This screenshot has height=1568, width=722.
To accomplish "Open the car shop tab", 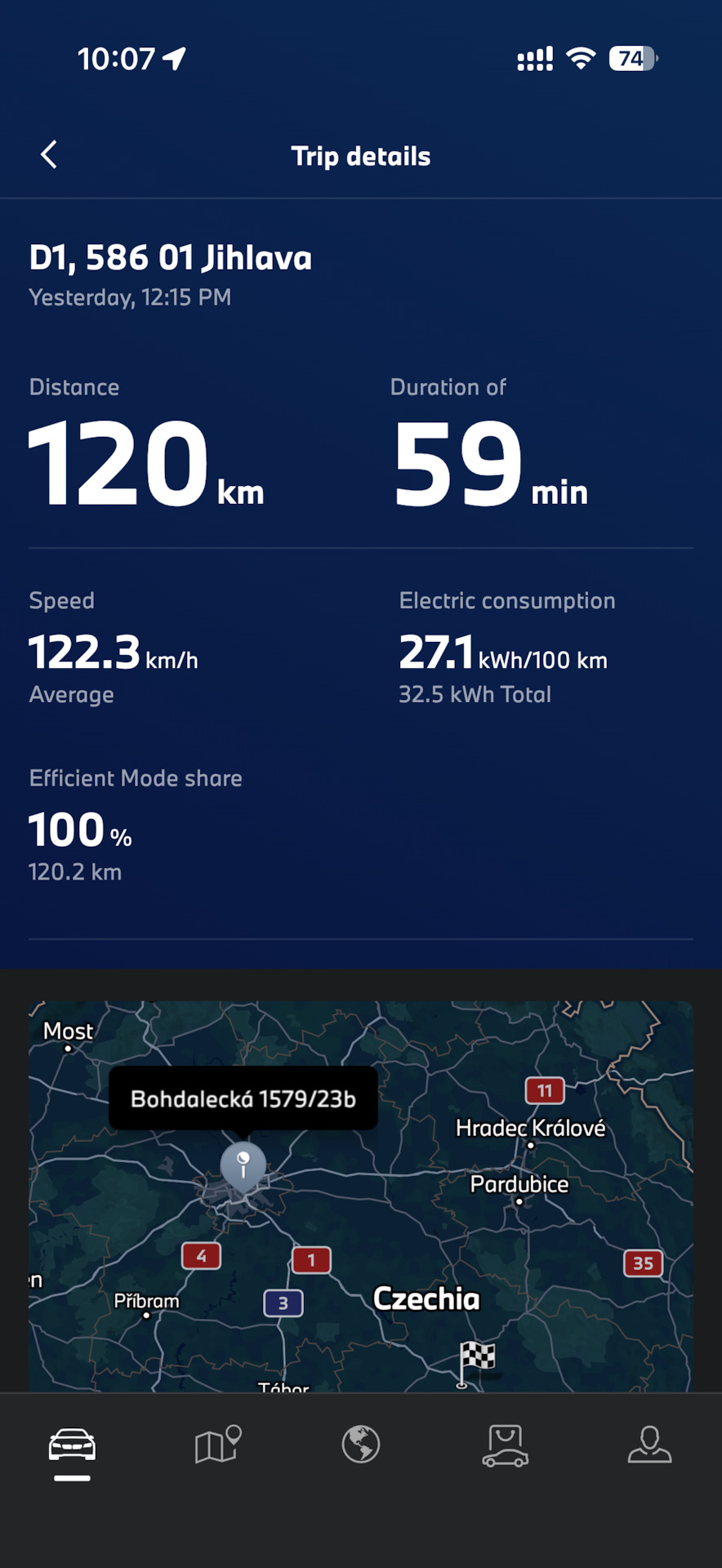I will click(x=506, y=1445).
